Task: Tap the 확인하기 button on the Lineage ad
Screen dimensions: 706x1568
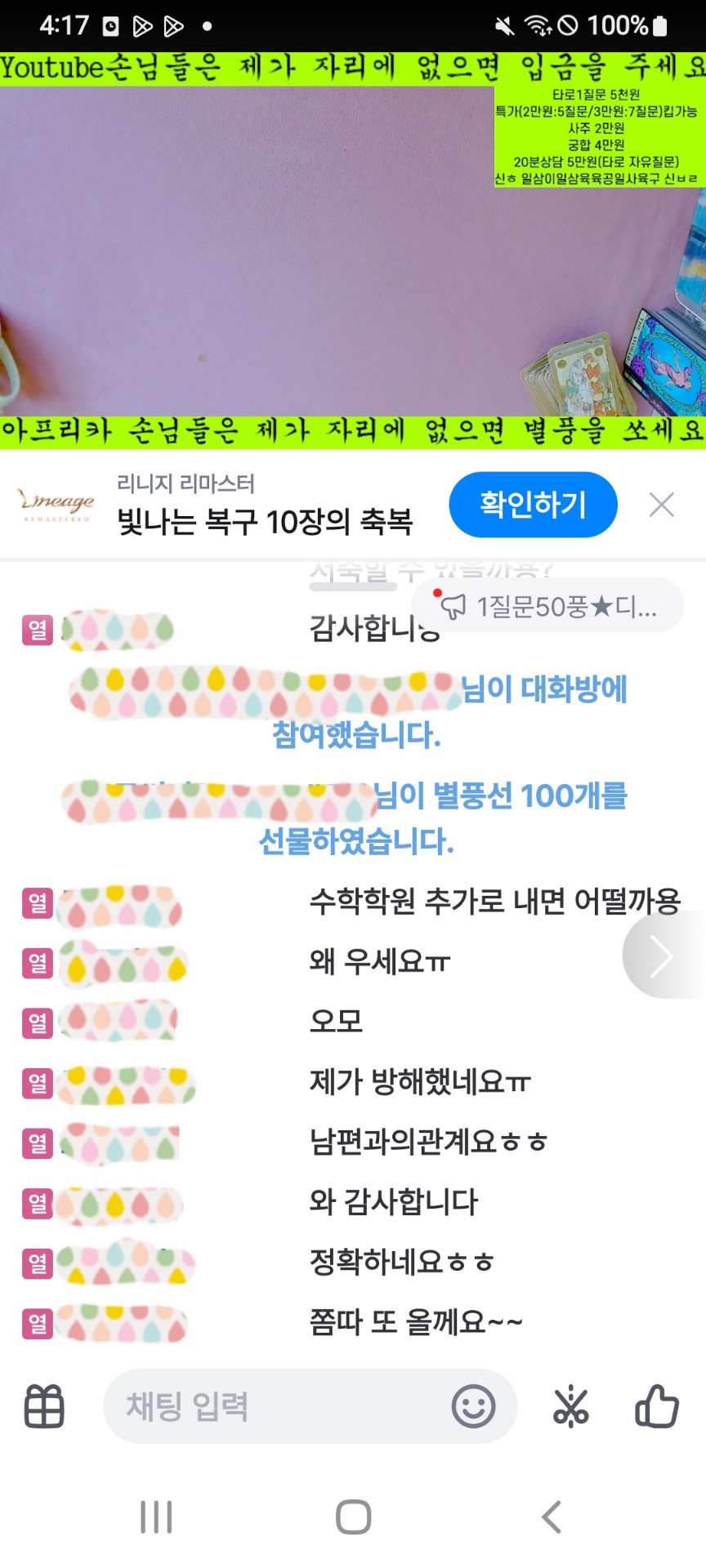Action: pos(533,505)
